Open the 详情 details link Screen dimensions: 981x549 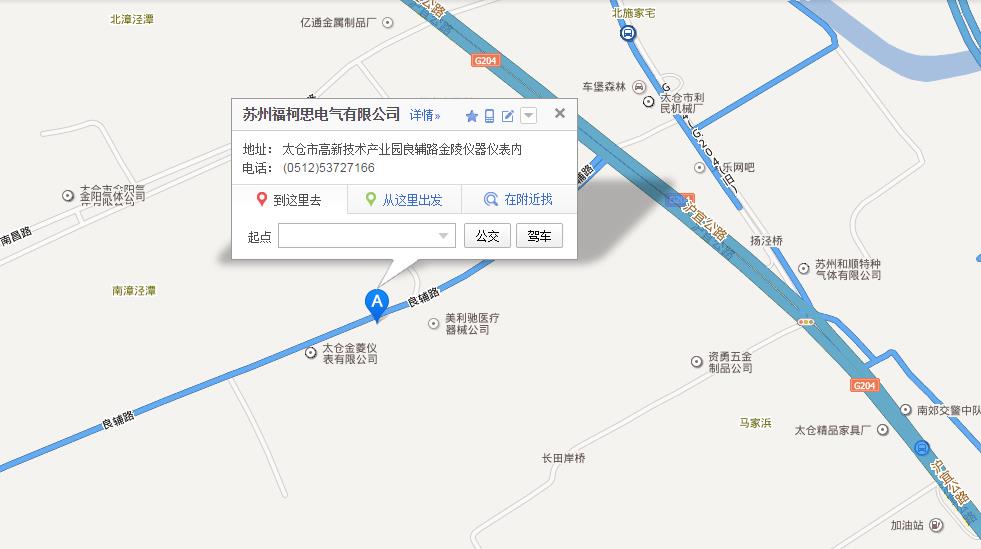click(424, 115)
